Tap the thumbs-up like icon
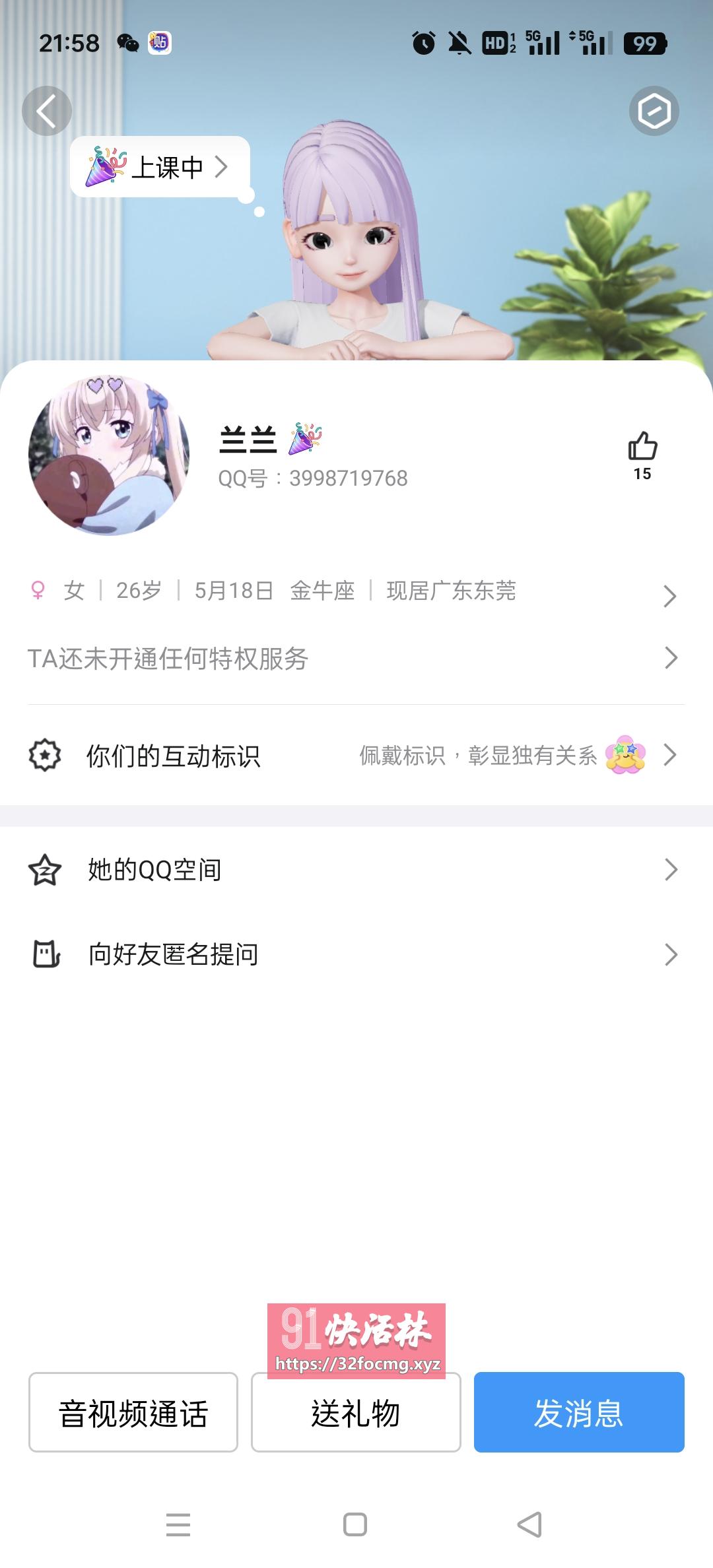The height and width of the screenshot is (1568, 713). 642,447
